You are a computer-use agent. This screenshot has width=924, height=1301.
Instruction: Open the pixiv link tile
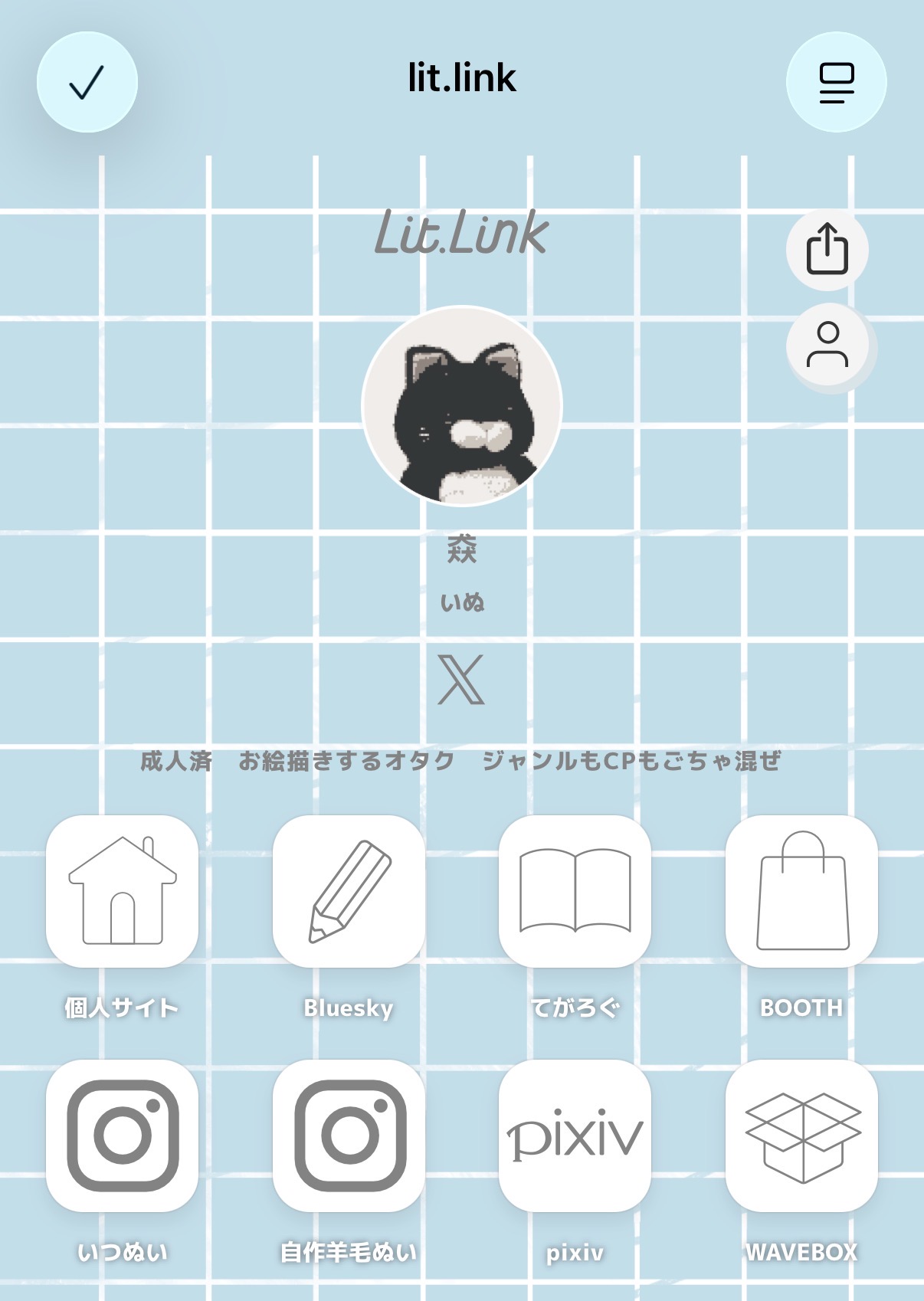575,1136
